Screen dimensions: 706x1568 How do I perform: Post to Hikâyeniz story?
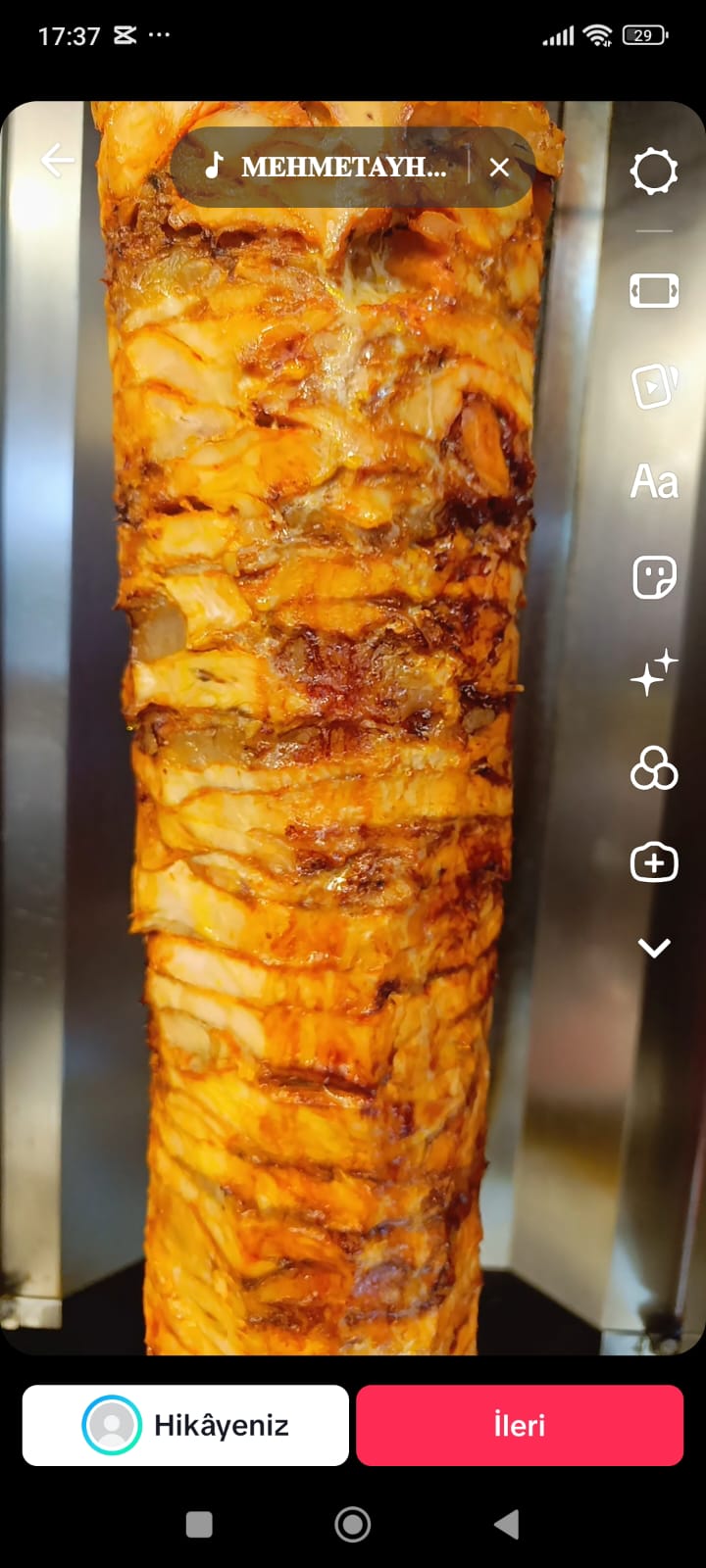[x=185, y=1425]
